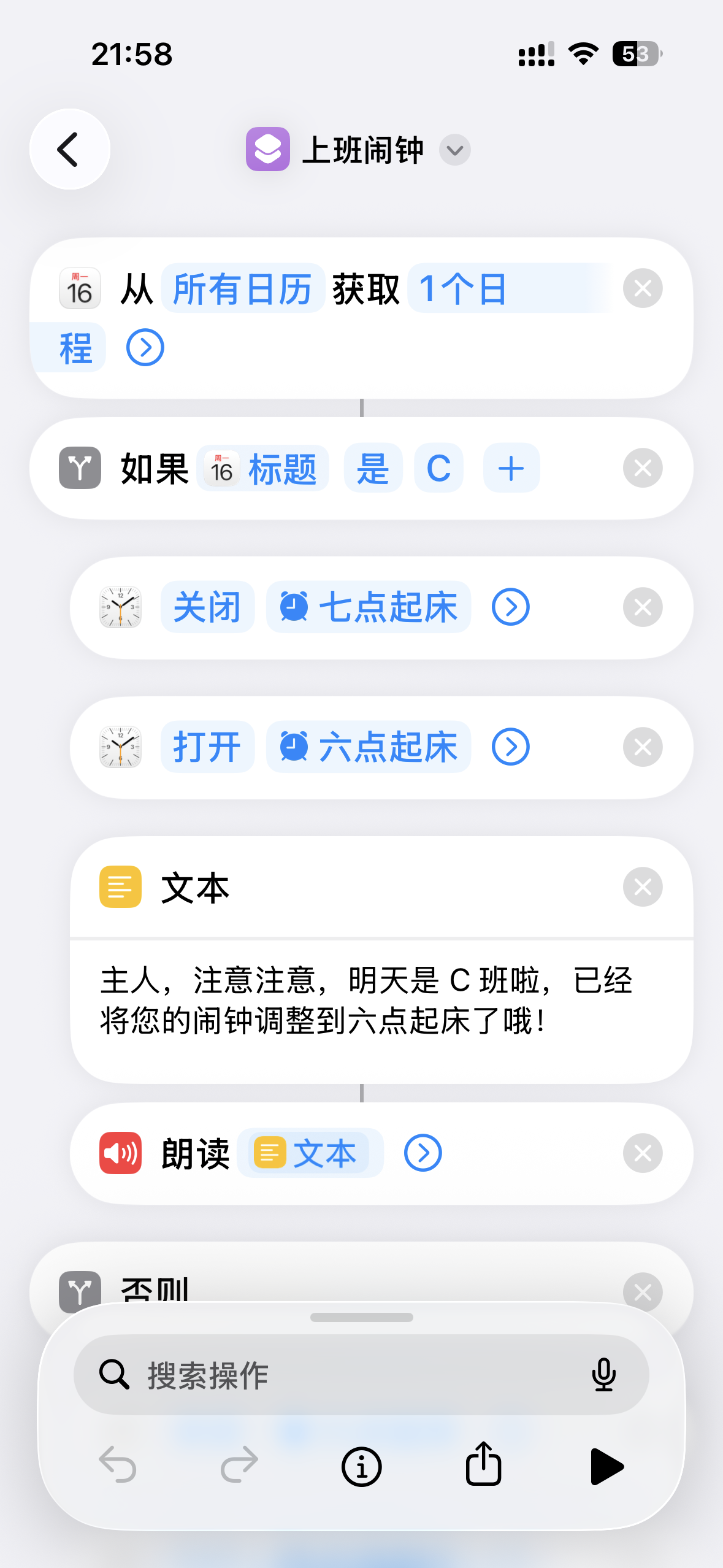The image size is (723, 1568).
Task: Delete the 文本 text action
Action: [x=642, y=887]
